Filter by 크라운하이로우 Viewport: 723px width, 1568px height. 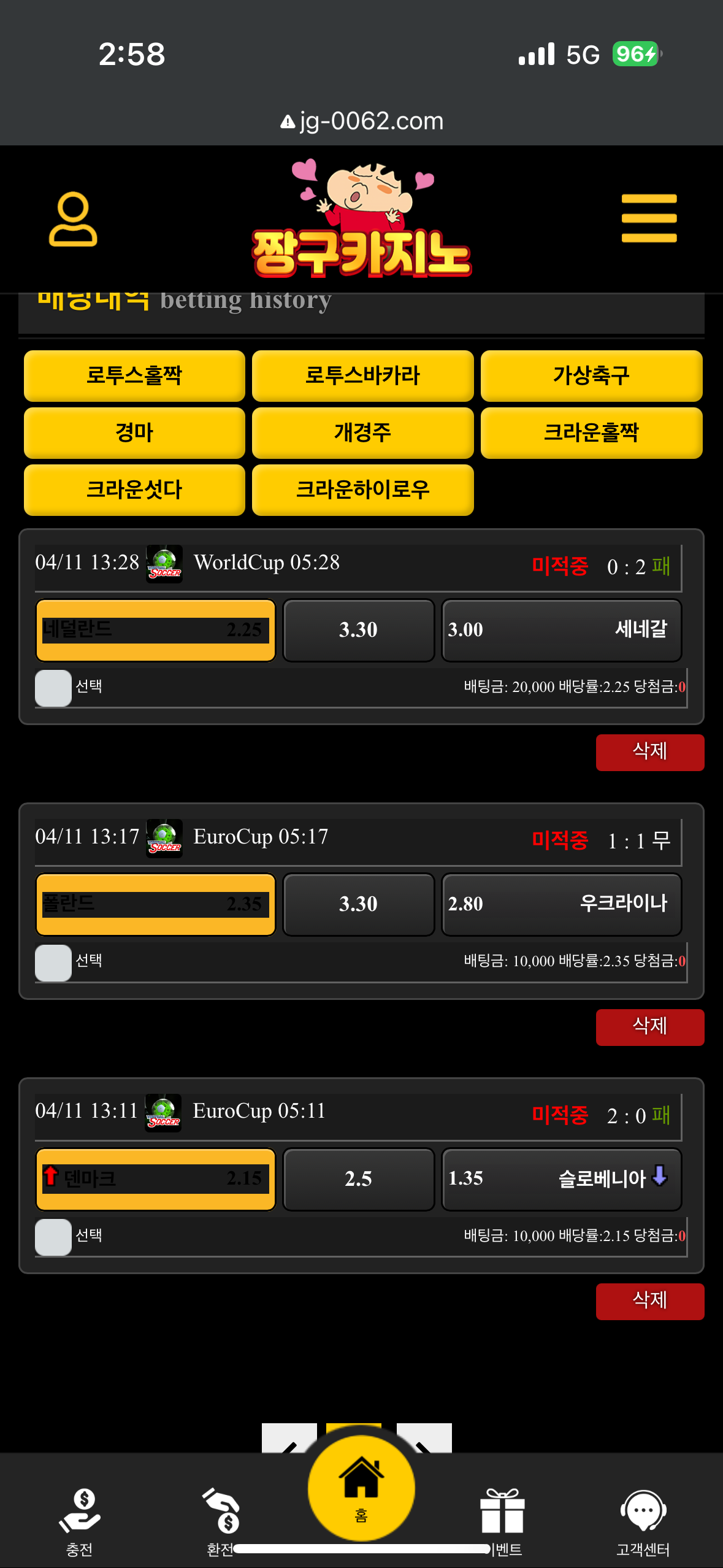[x=362, y=490]
